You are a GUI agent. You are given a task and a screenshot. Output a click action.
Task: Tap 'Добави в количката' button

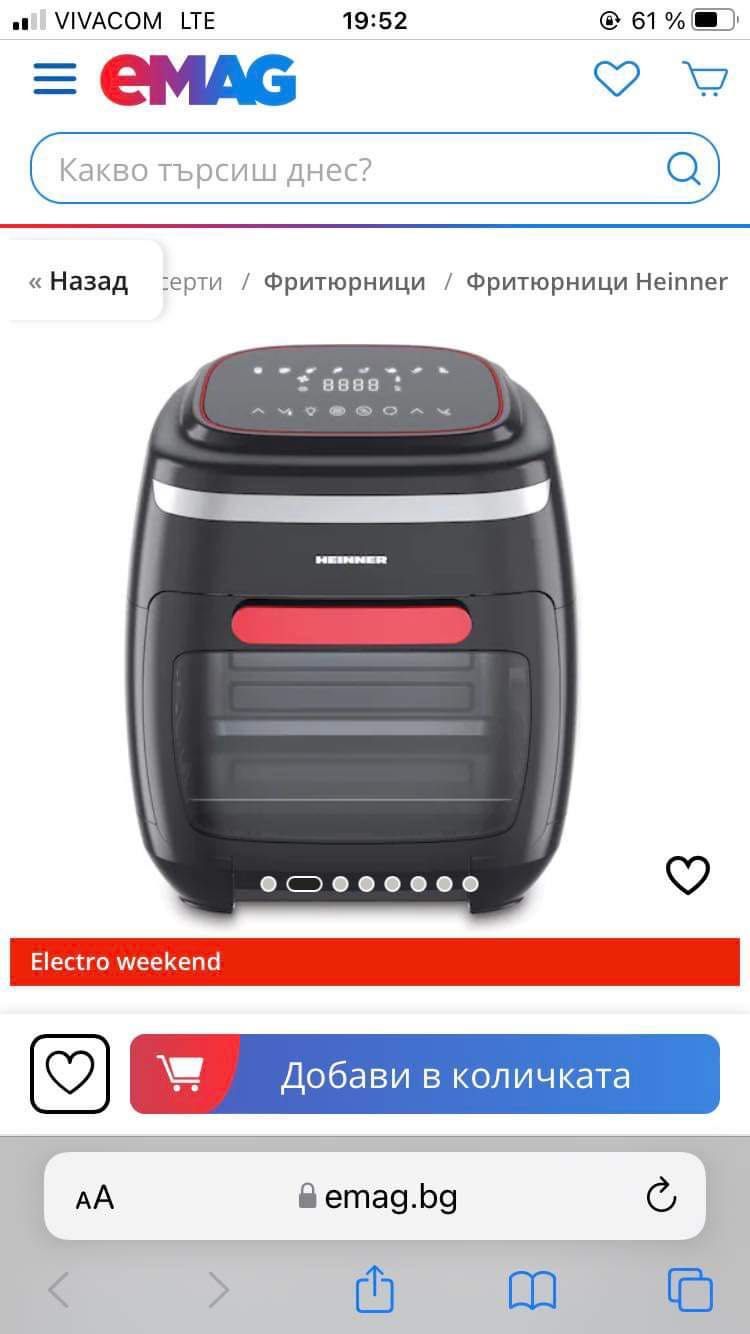point(425,1075)
